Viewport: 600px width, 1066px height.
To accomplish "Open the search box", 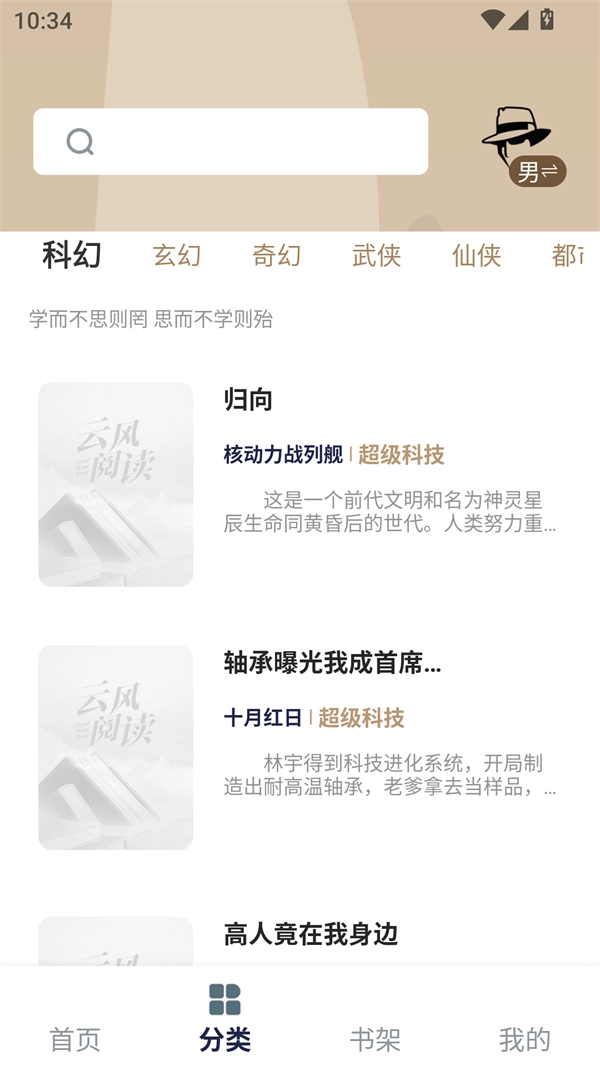I will [231, 142].
